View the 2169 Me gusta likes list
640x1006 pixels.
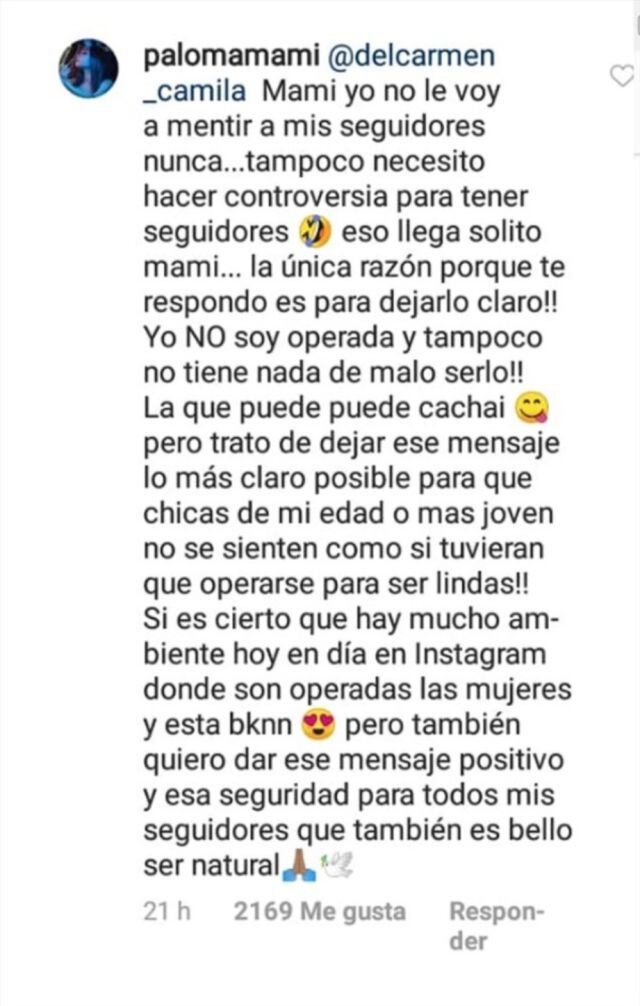(x=319, y=911)
